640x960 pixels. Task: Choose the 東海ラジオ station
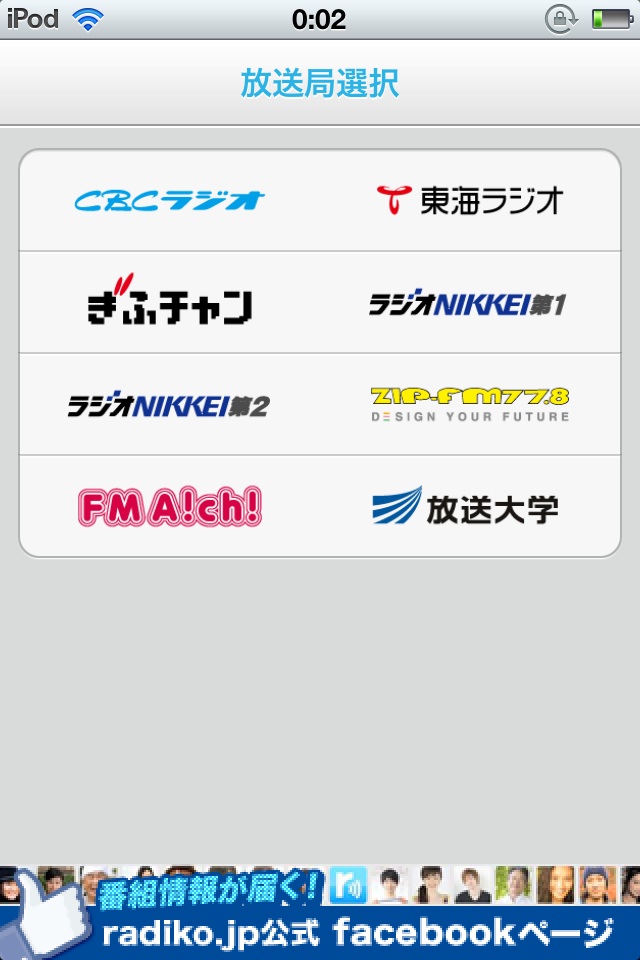[469, 201]
